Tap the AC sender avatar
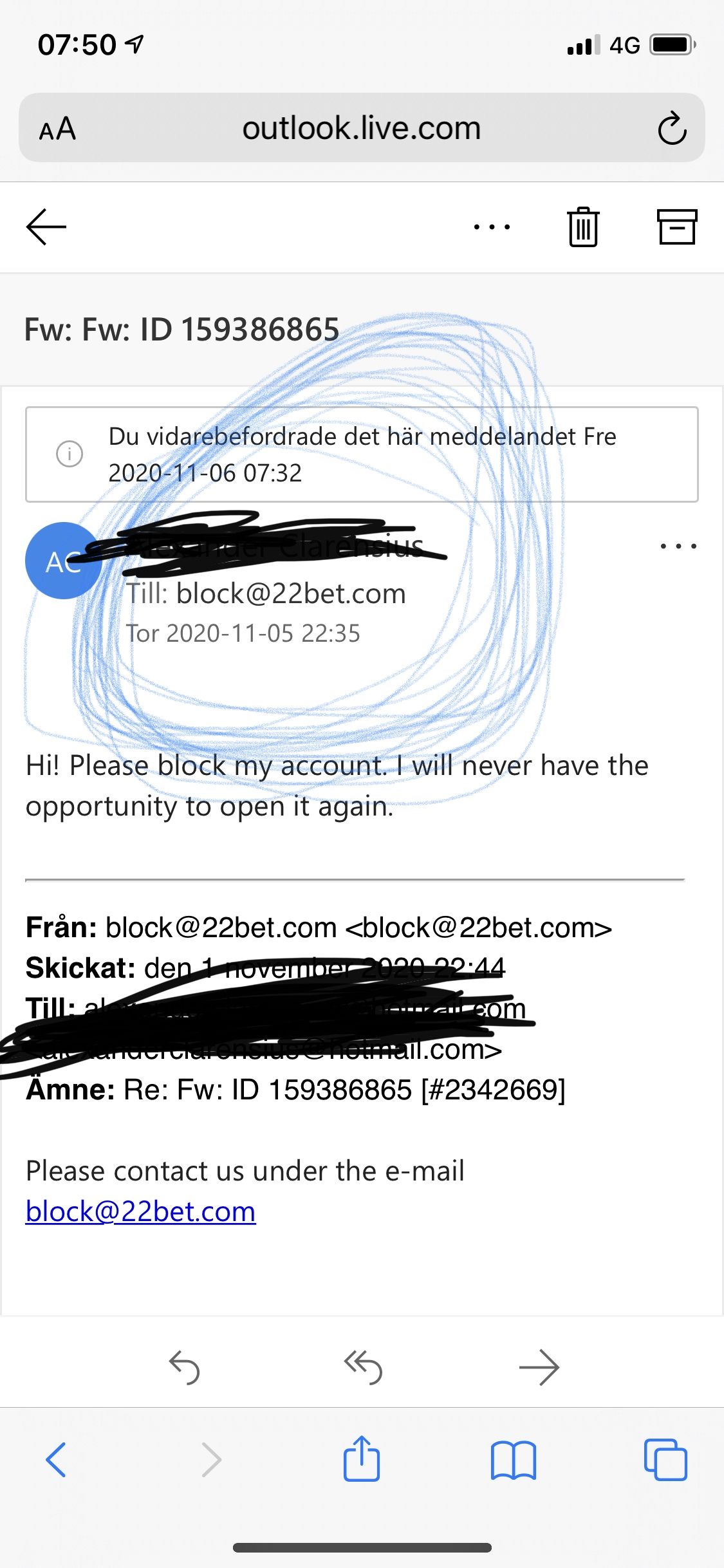This screenshot has height=1568, width=724. [x=63, y=561]
